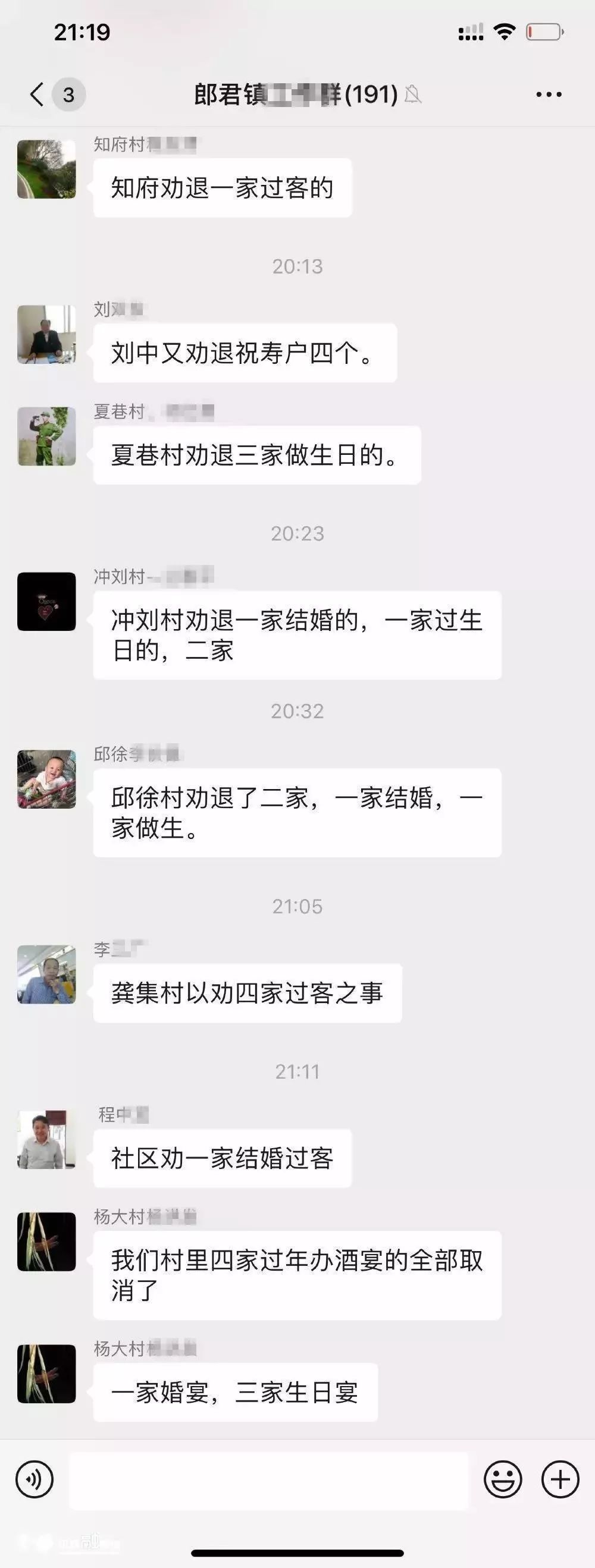Screen dimensions: 595x1568
Task: Open avatar of 邱徐村 message sender
Action: pos(46,779)
